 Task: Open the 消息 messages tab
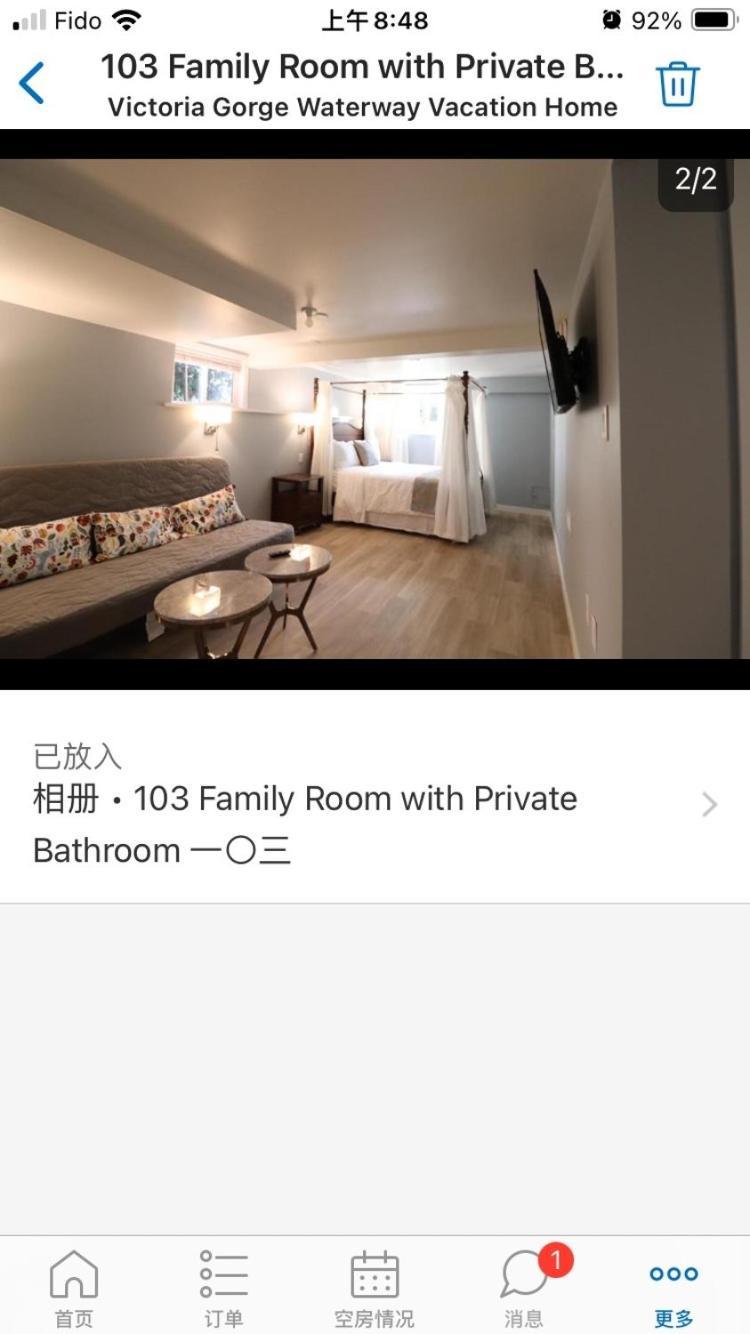[x=525, y=1288]
